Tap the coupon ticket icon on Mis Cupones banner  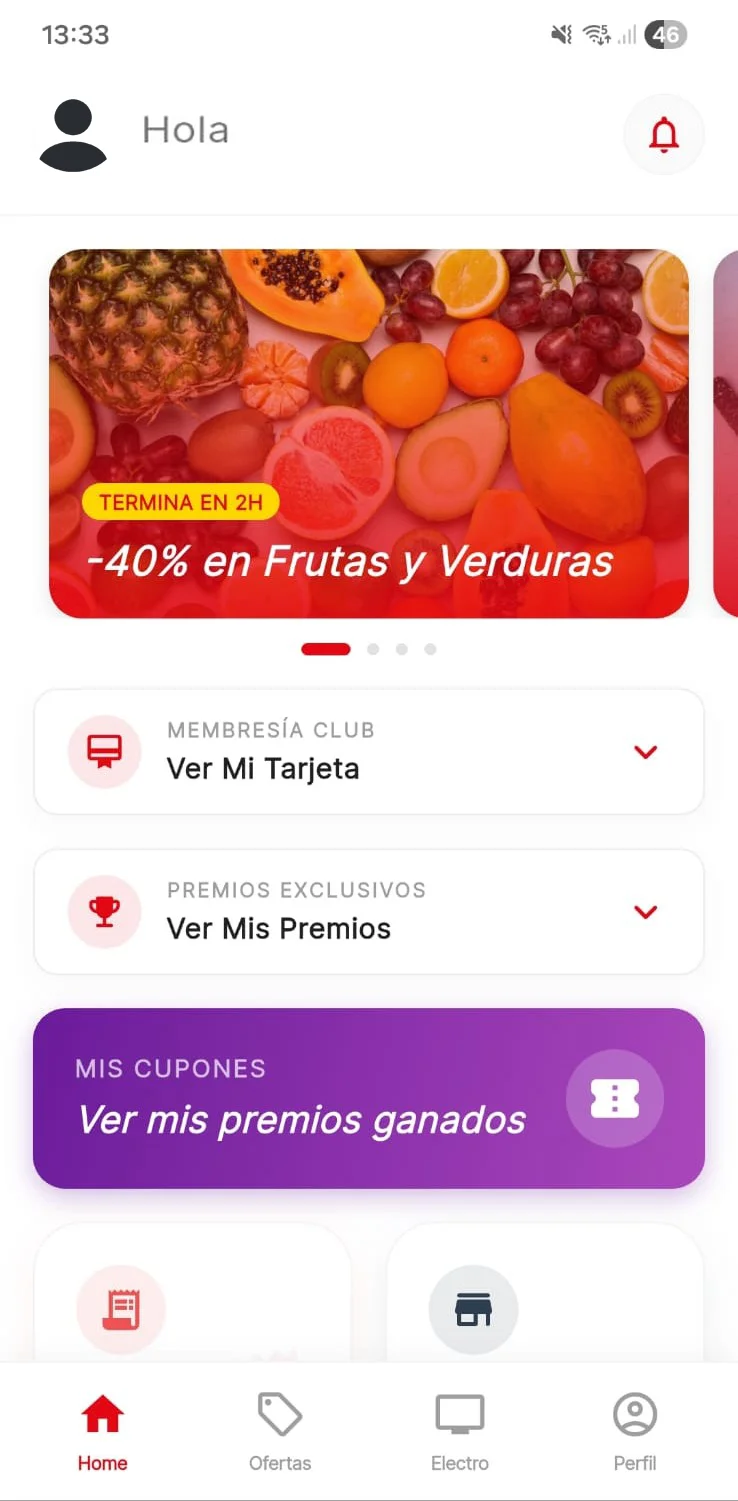click(614, 1098)
